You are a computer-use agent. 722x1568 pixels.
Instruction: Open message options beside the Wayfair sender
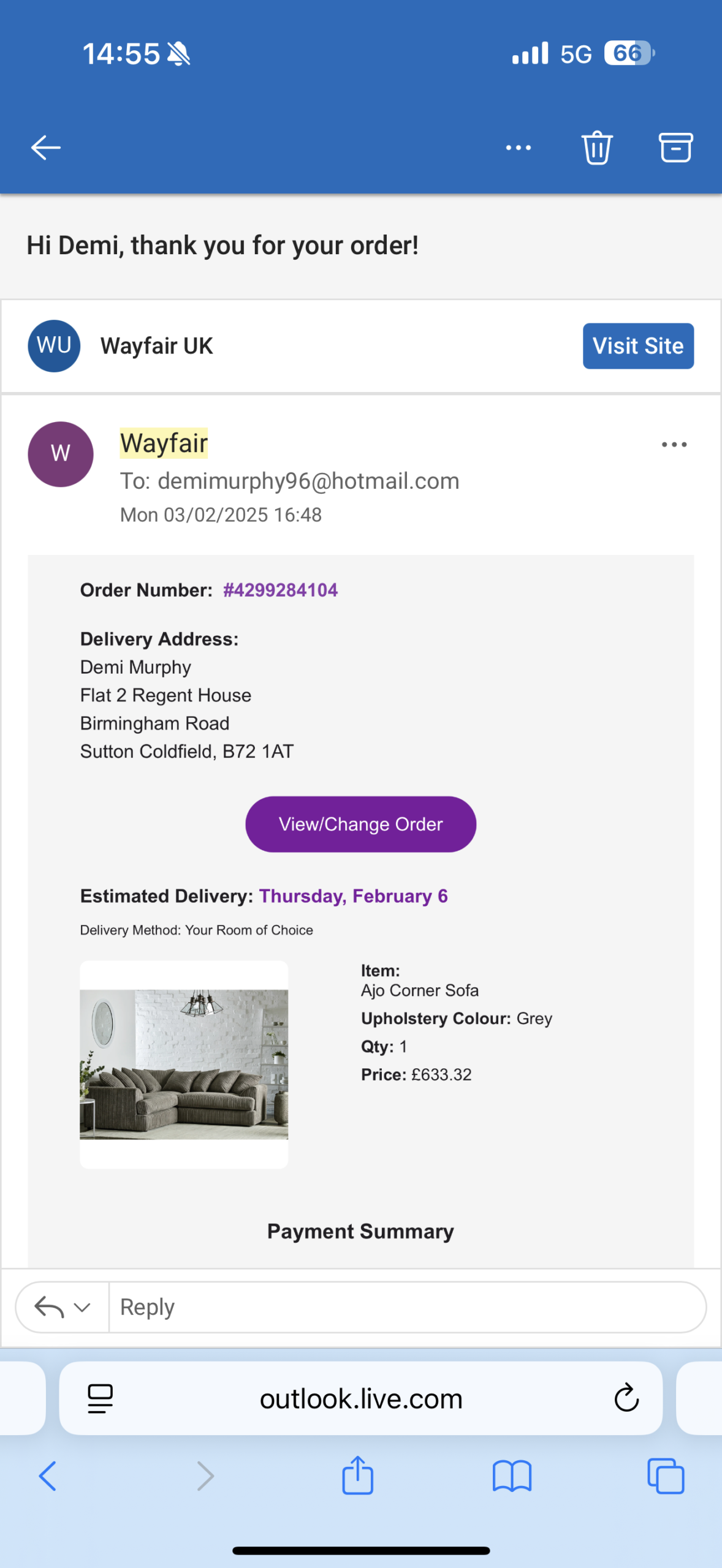coord(674,445)
